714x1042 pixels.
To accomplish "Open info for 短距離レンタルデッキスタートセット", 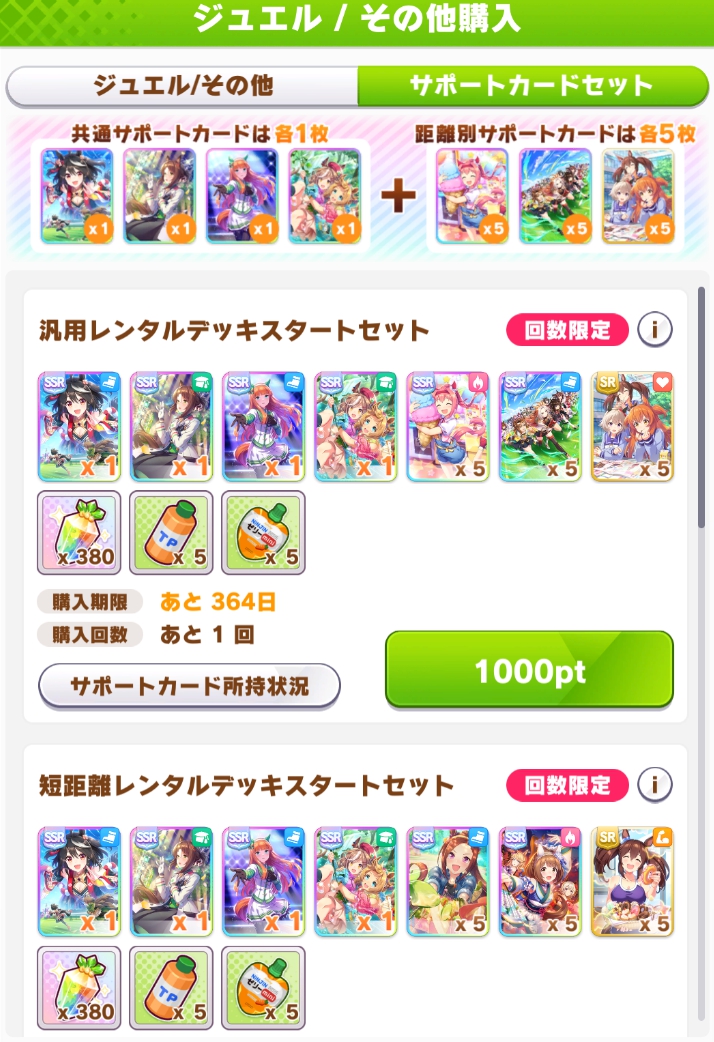I will [654, 783].
